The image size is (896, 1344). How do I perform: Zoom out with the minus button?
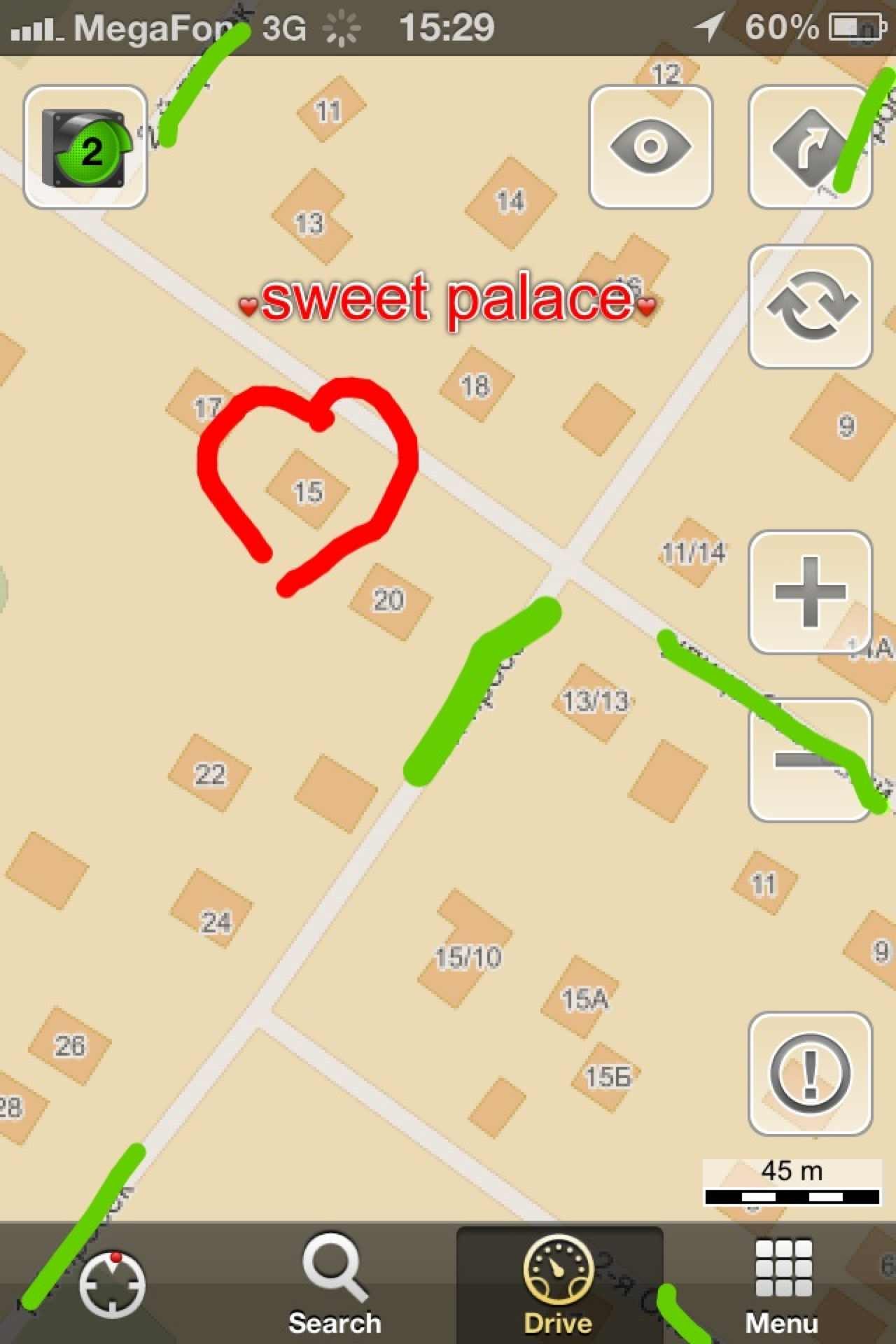pyautogui.click(x=810, y=759)
